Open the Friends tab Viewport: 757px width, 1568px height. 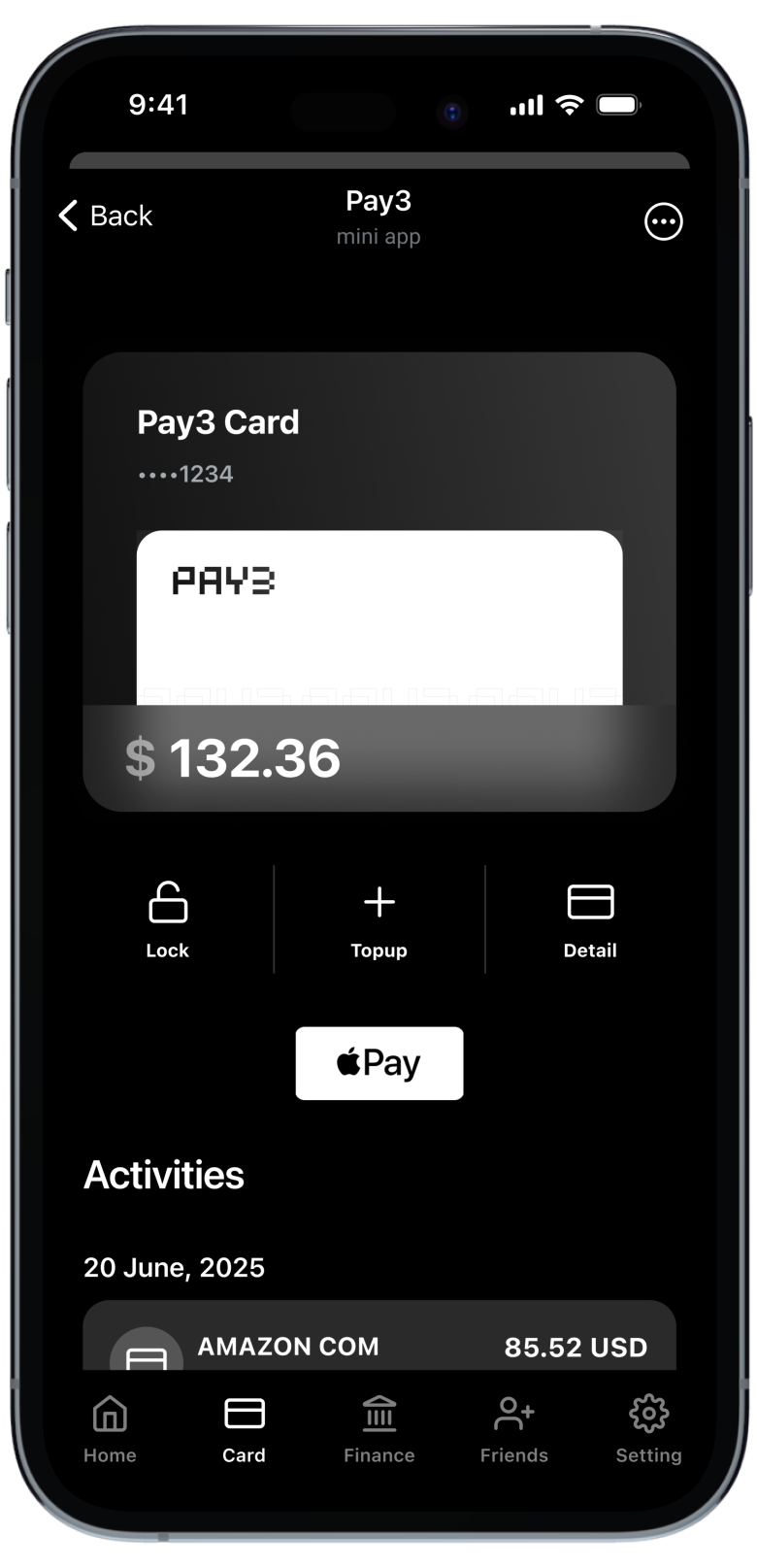(x=513, y=1428)
